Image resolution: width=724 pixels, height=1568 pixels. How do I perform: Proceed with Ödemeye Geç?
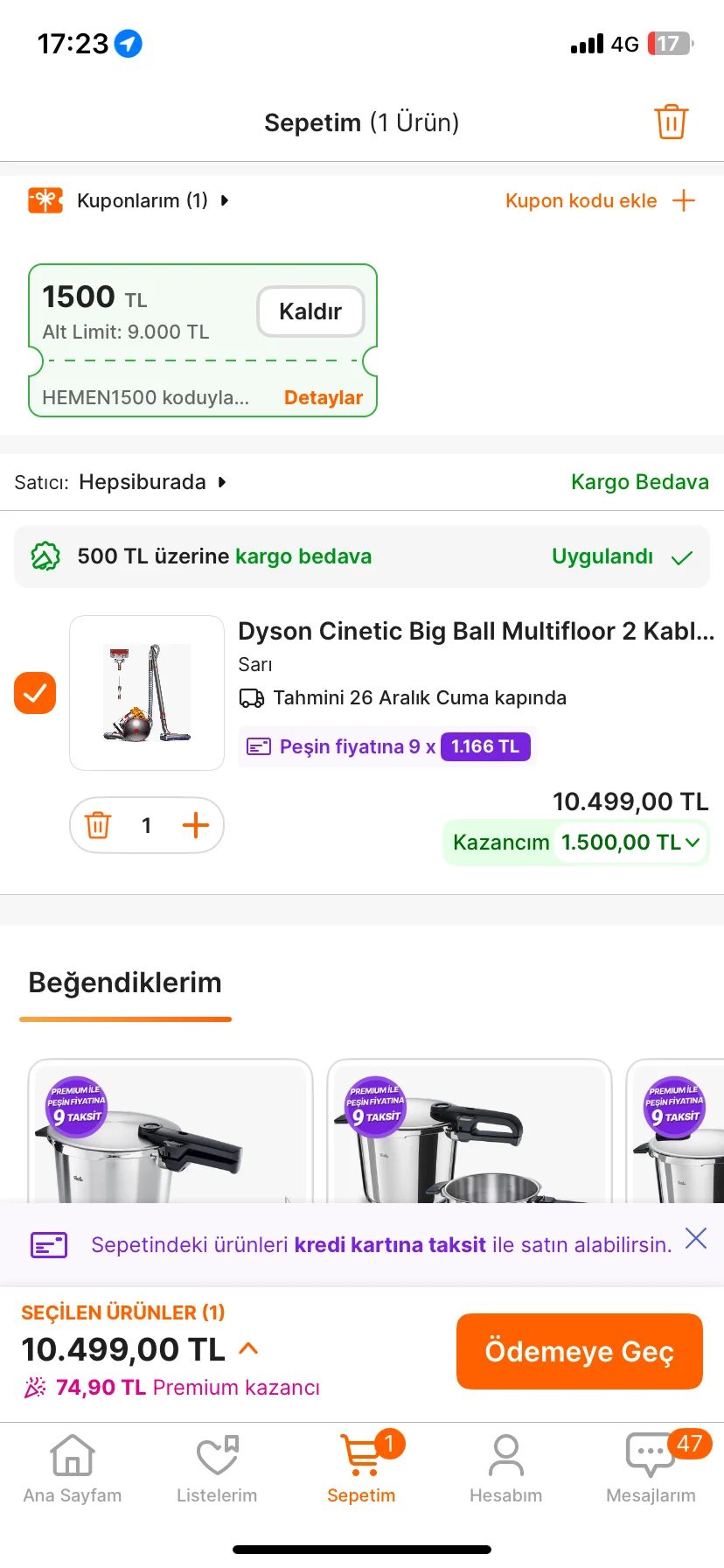579,1351
